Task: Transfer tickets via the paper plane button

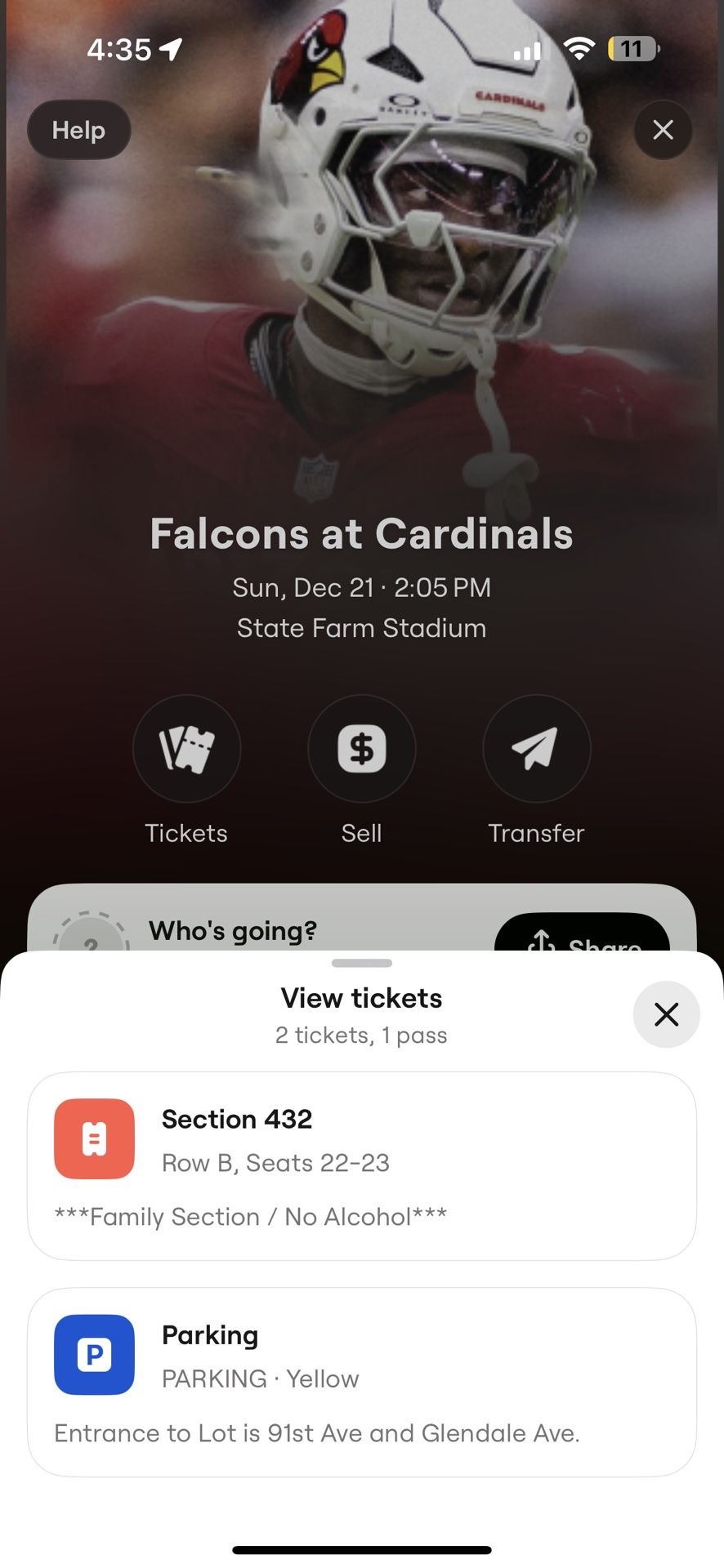Action: coord(536,748)
